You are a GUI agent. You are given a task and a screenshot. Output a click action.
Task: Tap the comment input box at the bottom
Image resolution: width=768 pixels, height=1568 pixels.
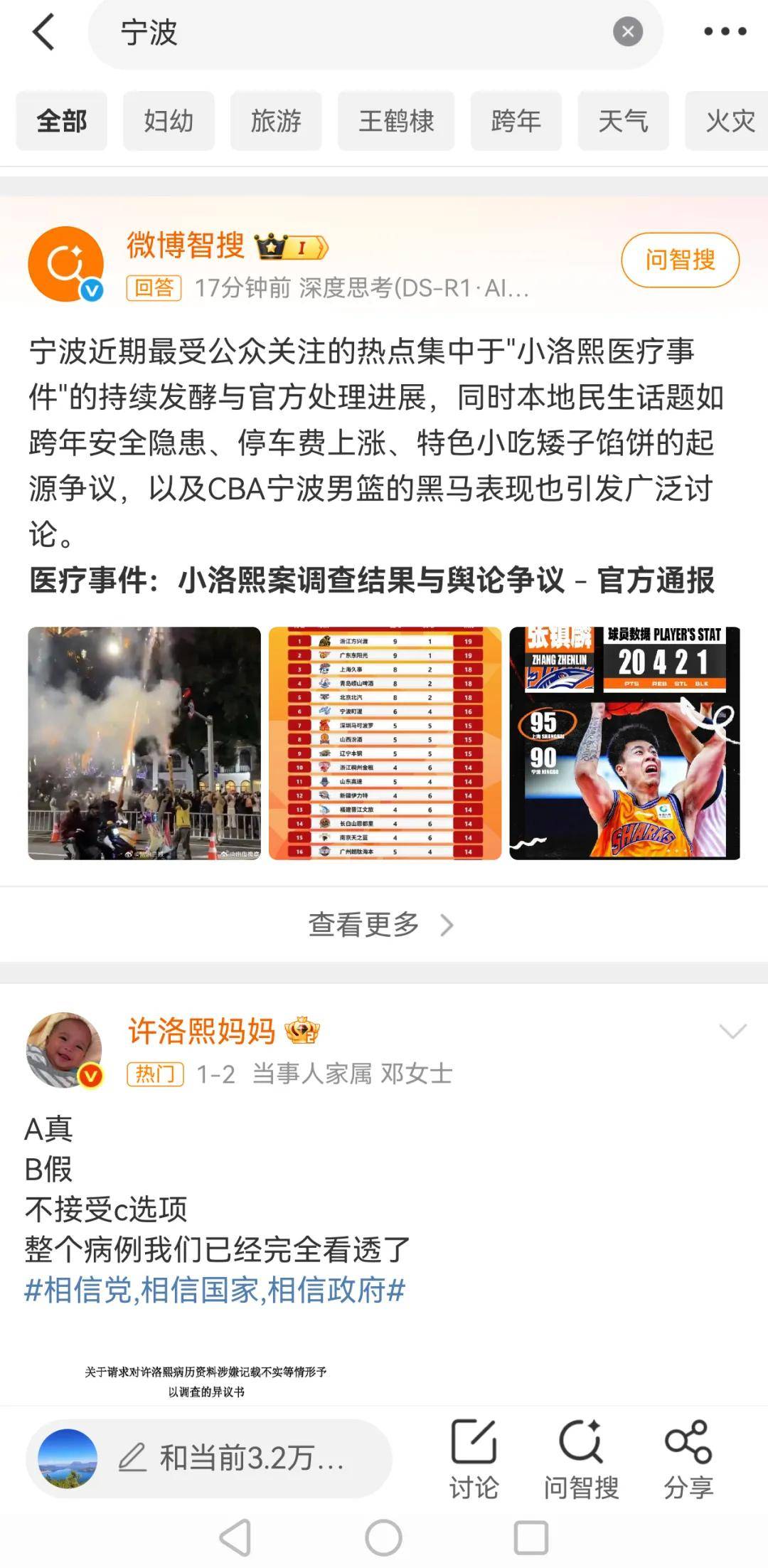pos(235,1458)
